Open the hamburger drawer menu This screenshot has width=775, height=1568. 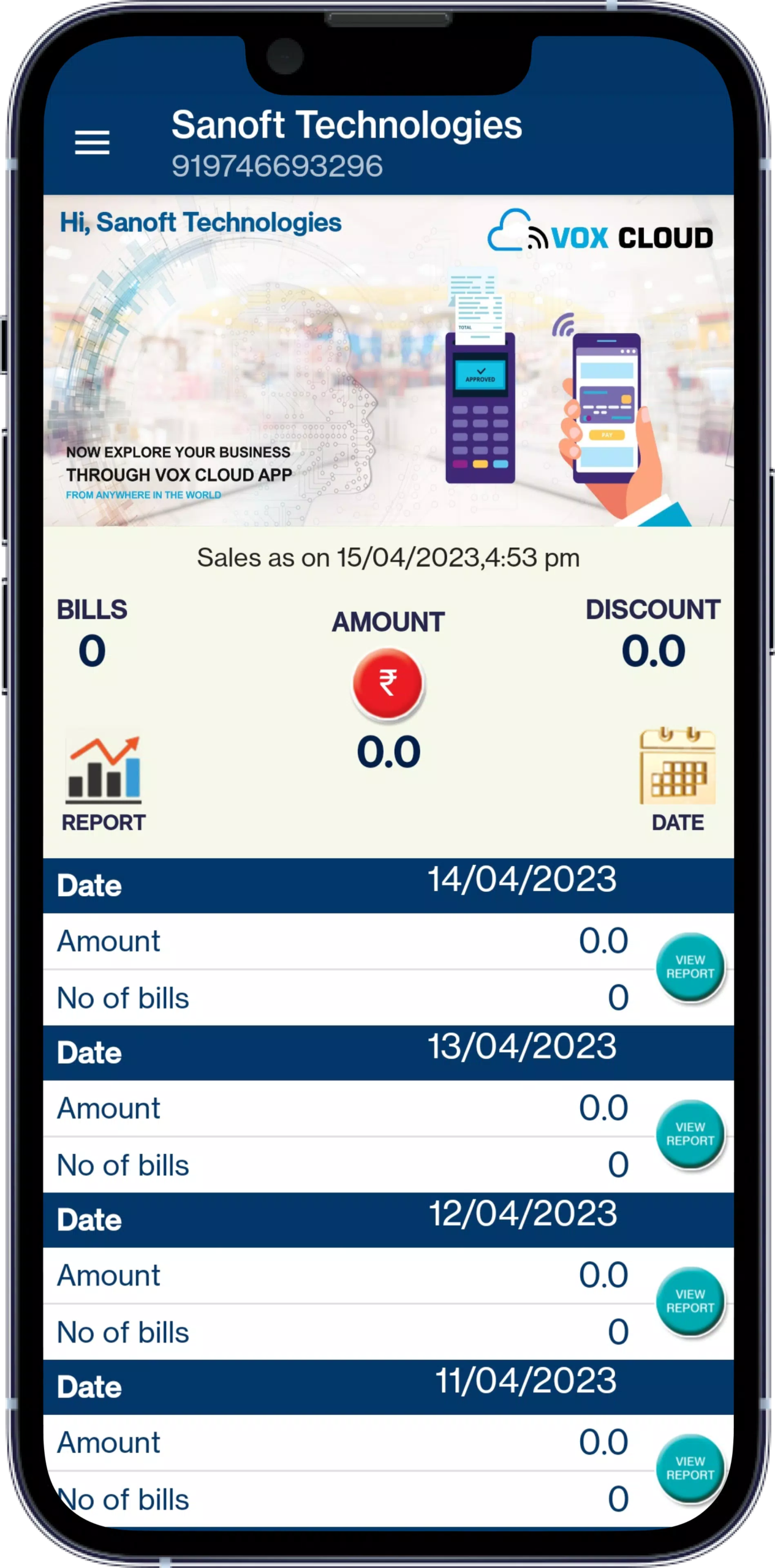[x=92, y=142]
